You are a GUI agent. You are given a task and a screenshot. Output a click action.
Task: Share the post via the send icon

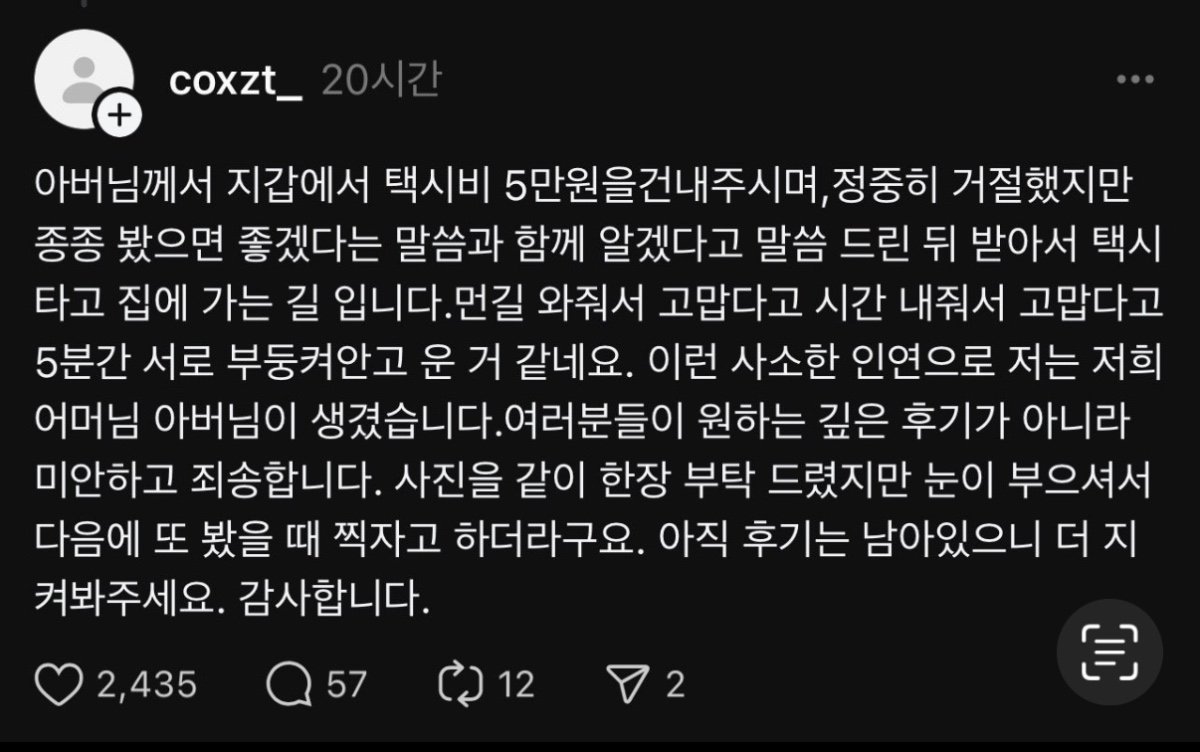point(630,685)
